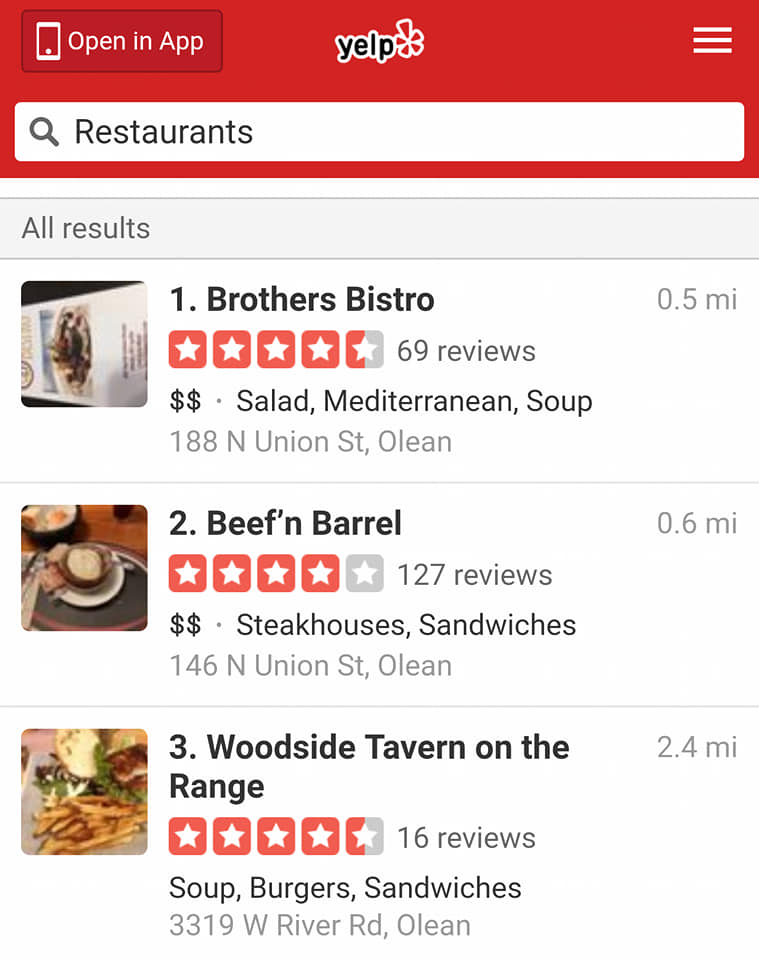Select Woodside Tavern on the Range

coord(368,766)
